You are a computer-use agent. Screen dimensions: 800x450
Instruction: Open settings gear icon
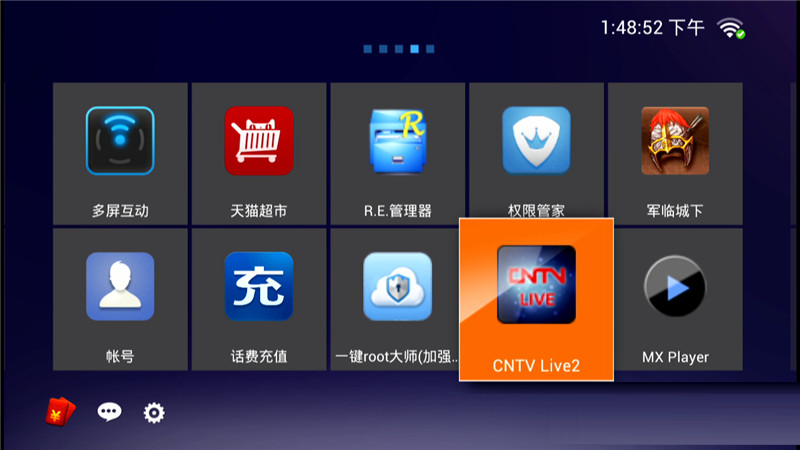pyautogui.click(x=153, y=412)
